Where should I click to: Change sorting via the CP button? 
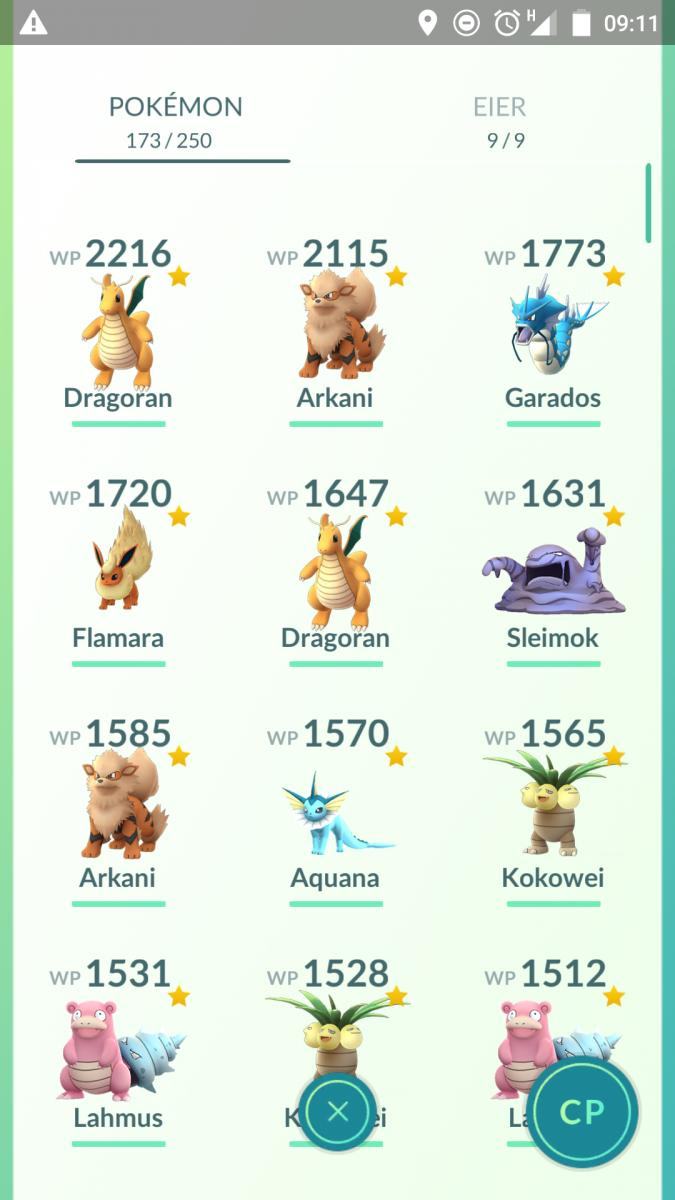coord(582,1112)
